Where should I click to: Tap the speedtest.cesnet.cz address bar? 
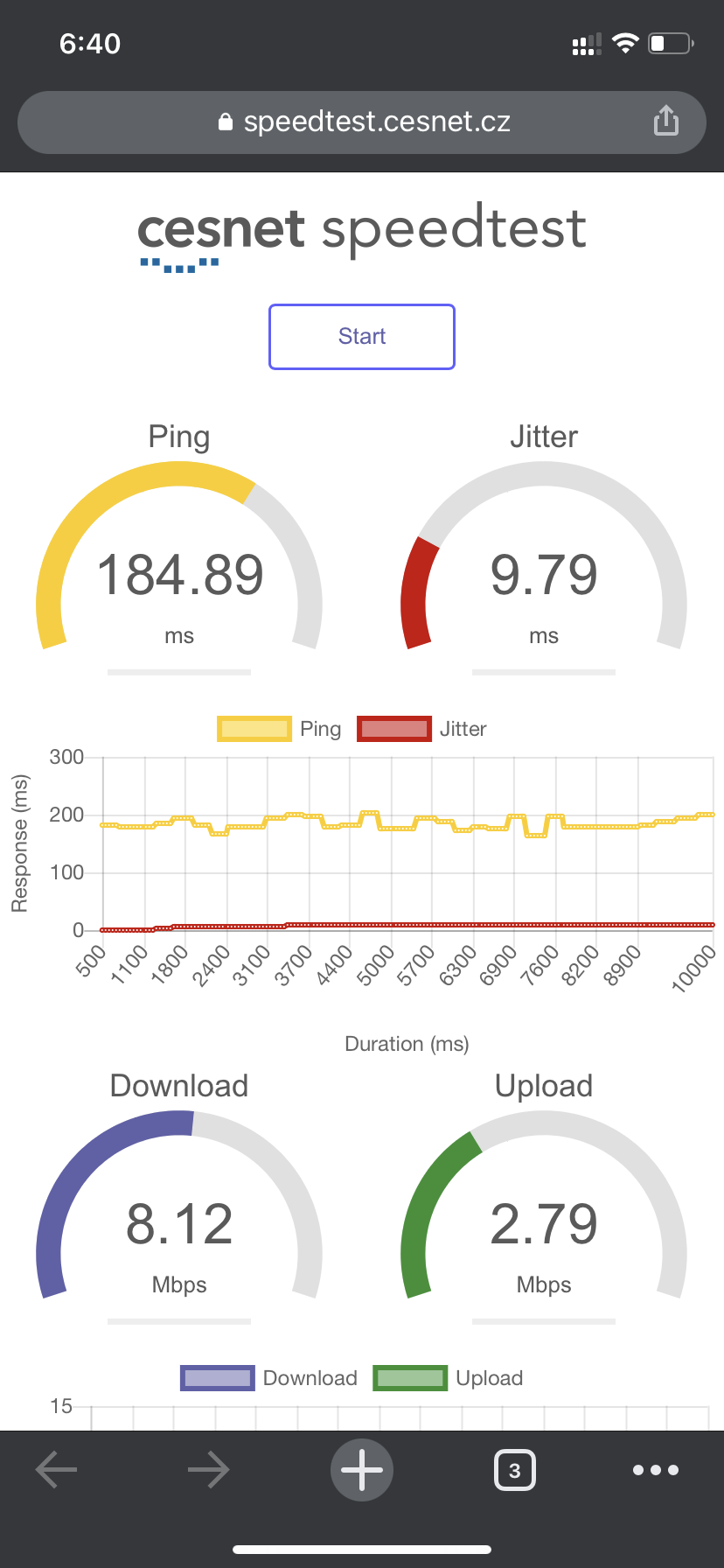(362, 122)
